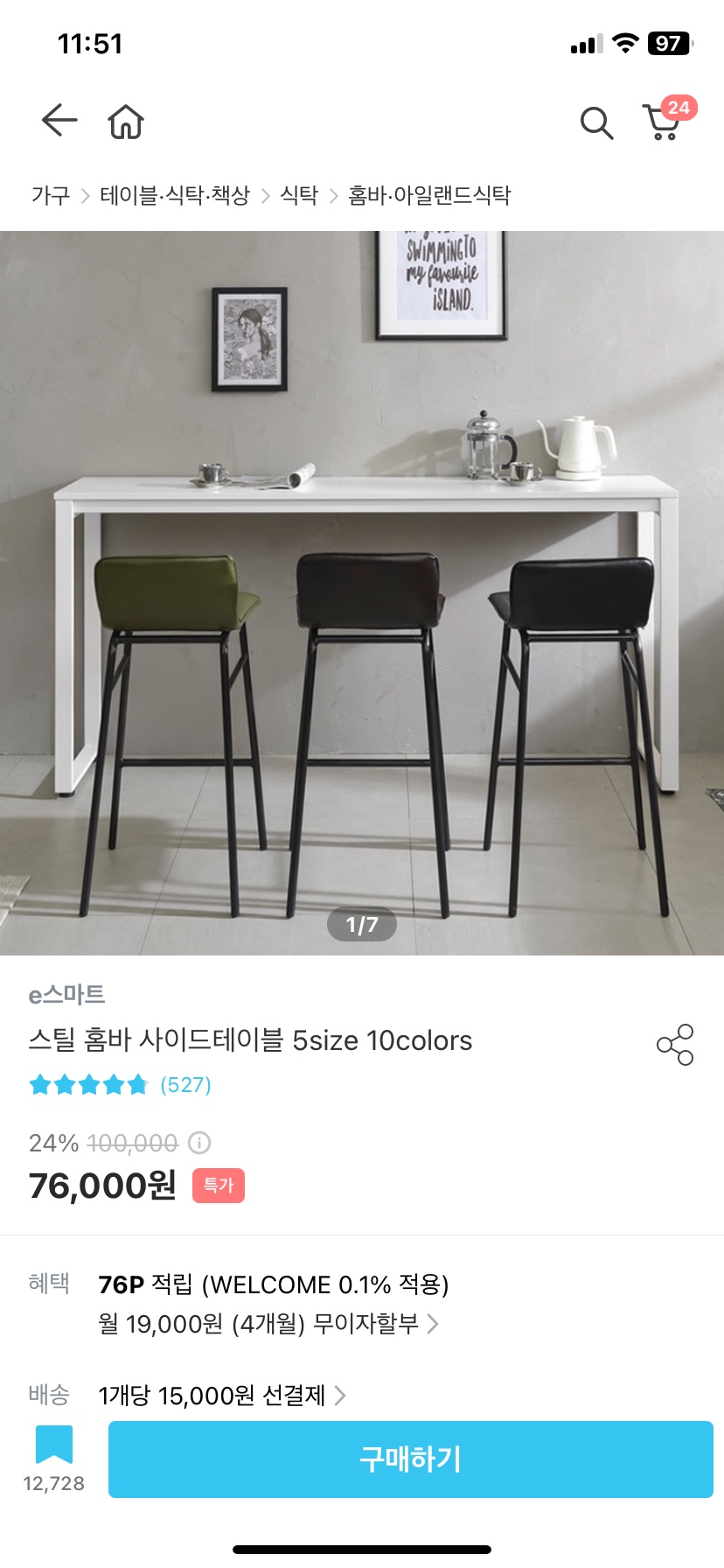
Task: Expand 1개당 15,000원 선결제 shipping info
Action: pos(223,1395)
